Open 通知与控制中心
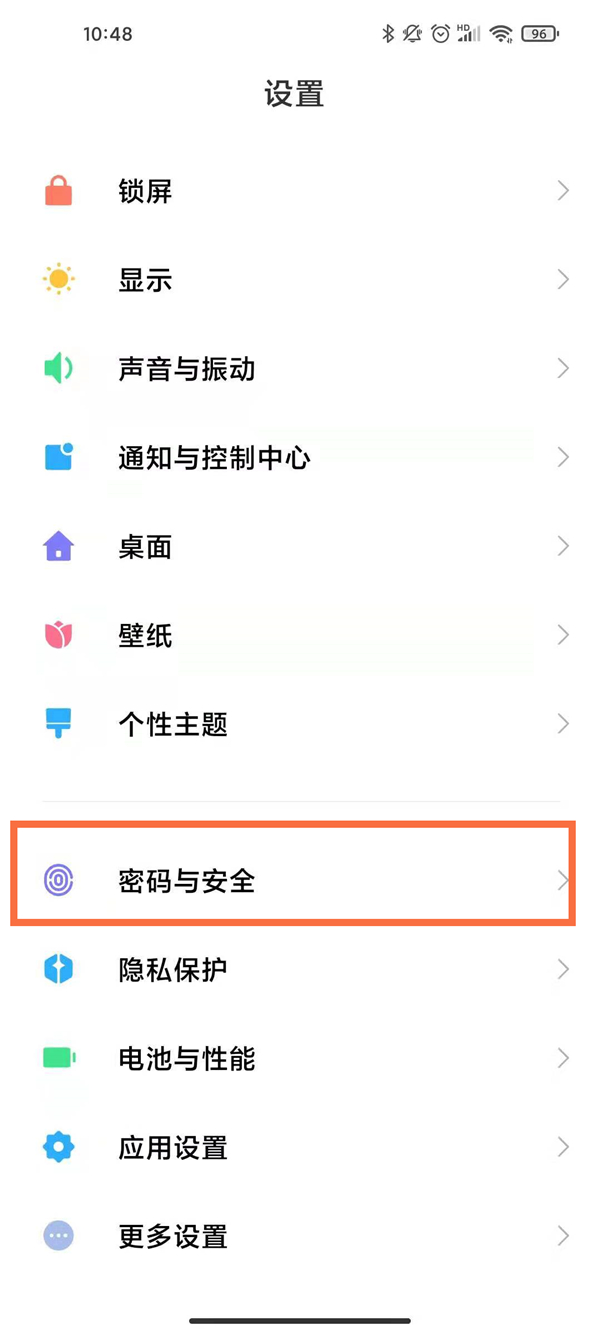The image size is (600, 1333). [300, 458]
